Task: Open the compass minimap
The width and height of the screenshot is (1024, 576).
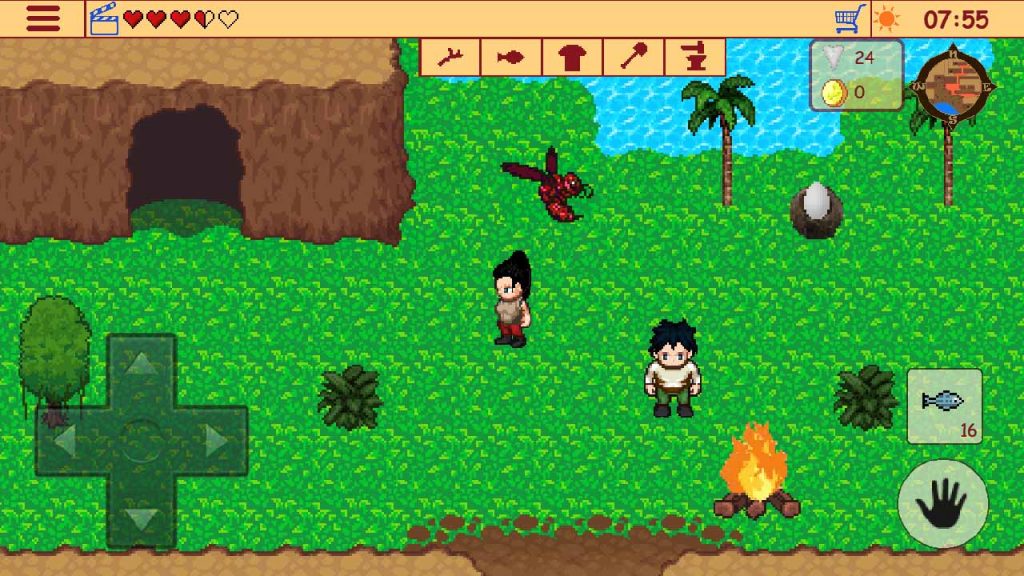Action: [x=953, y=85]
